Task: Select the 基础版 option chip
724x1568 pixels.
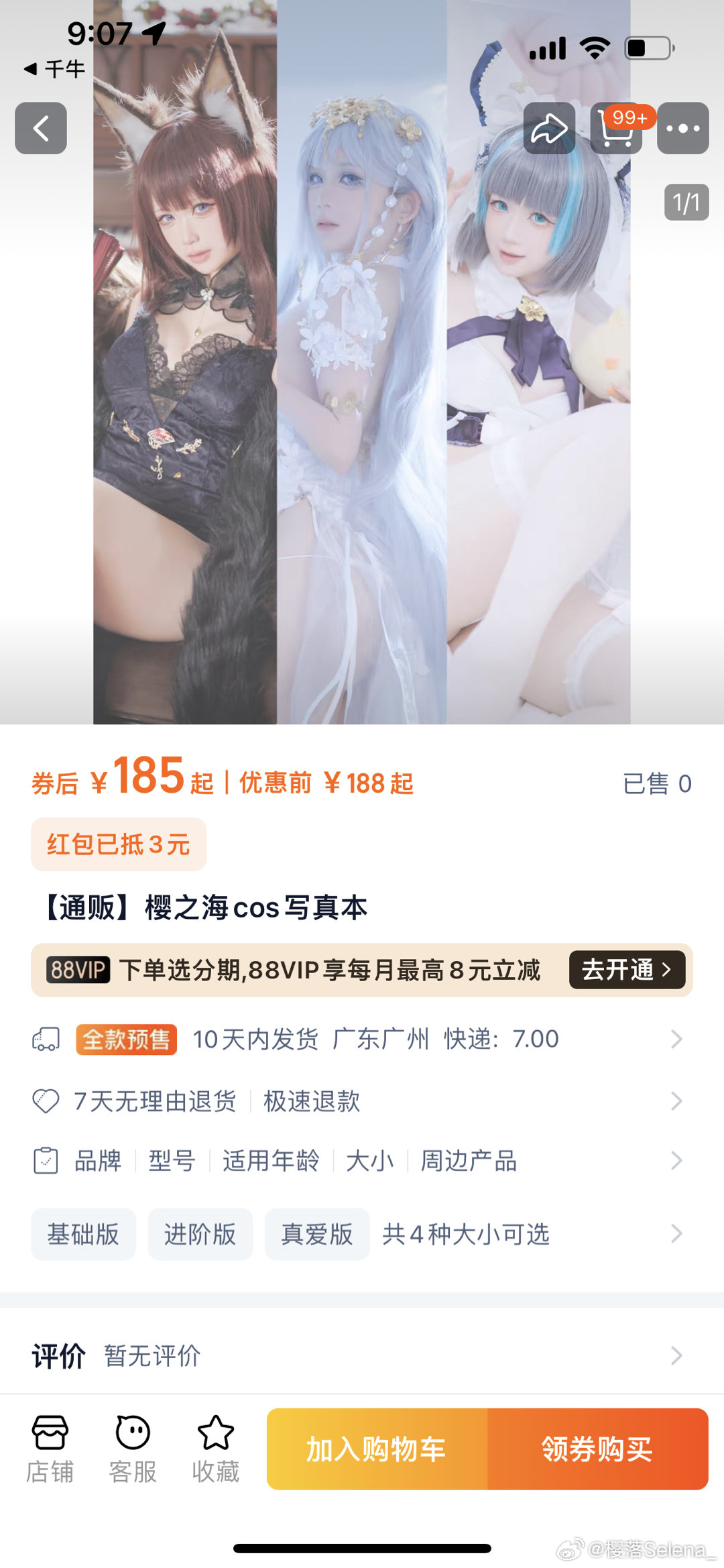Action: 83,1234
